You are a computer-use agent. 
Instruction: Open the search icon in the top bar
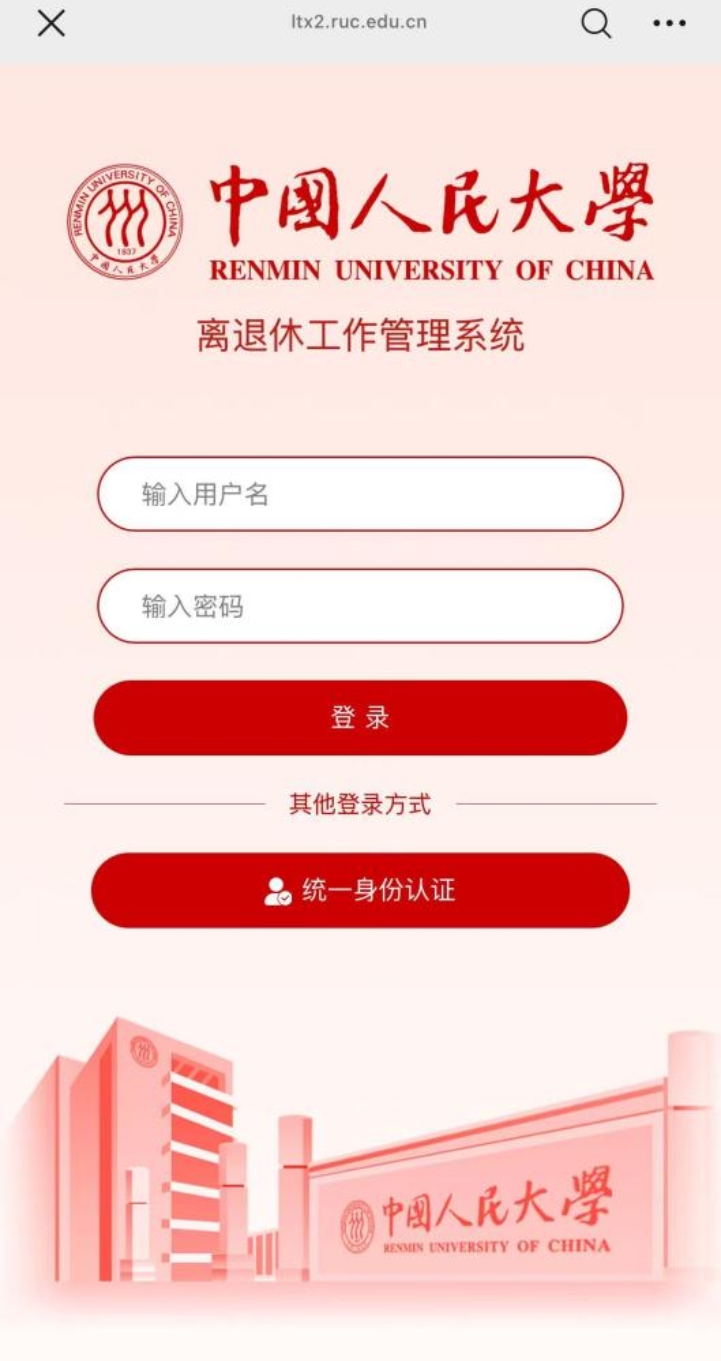pyautogui.click(x=596, y=23)
